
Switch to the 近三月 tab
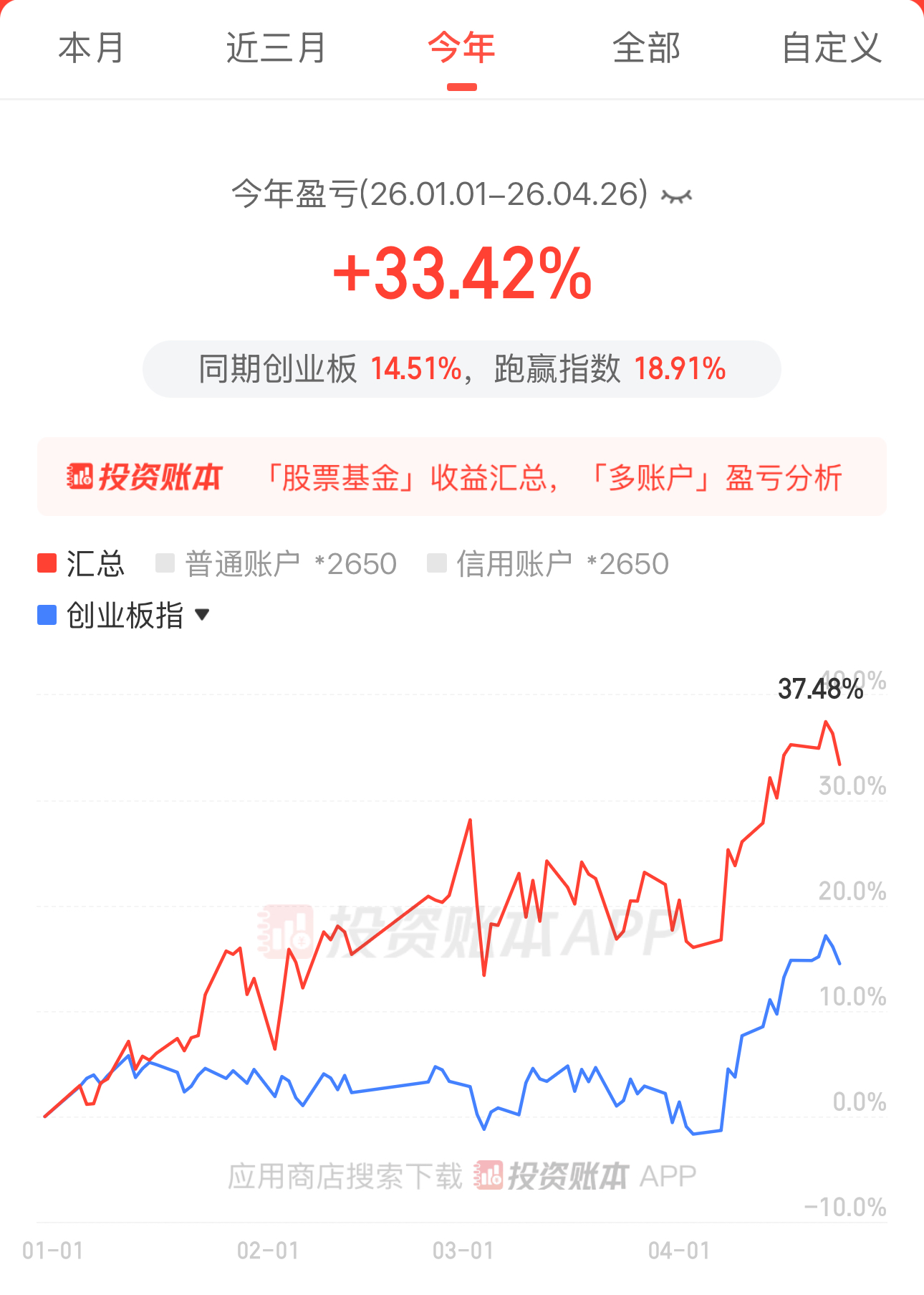click(276, 49)
